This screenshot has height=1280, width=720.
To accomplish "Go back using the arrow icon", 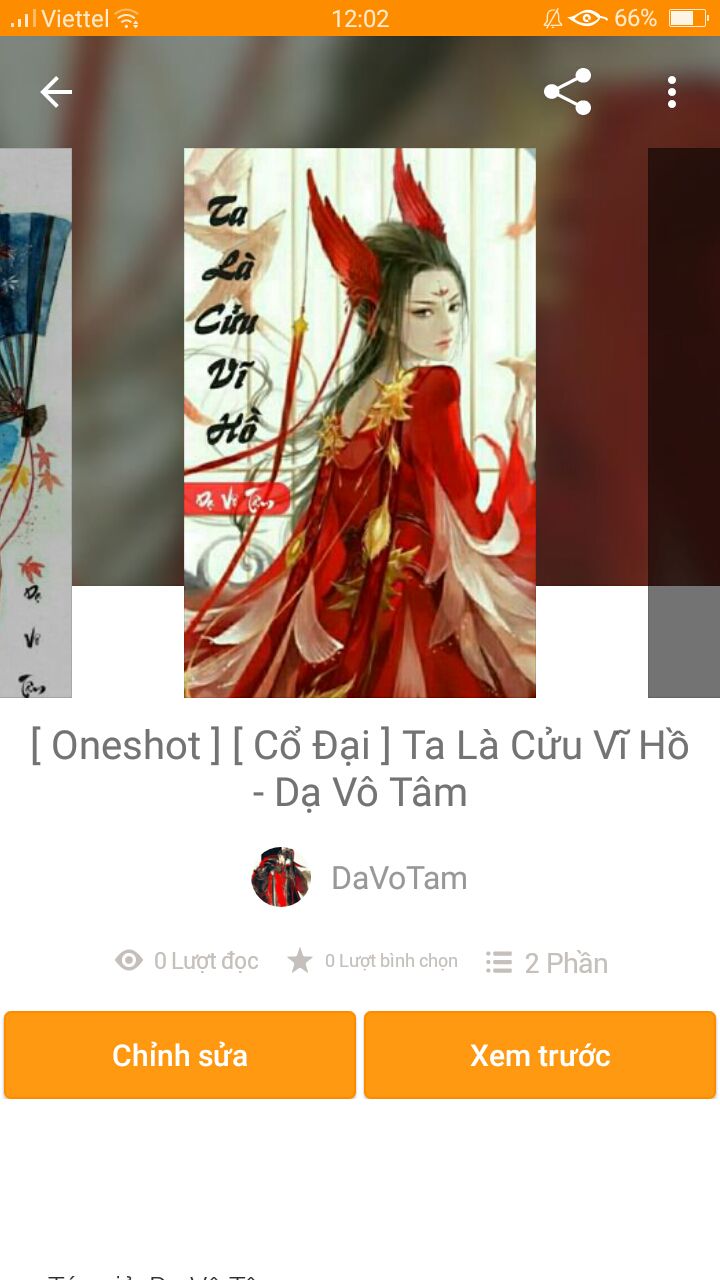I will [56, 92].
